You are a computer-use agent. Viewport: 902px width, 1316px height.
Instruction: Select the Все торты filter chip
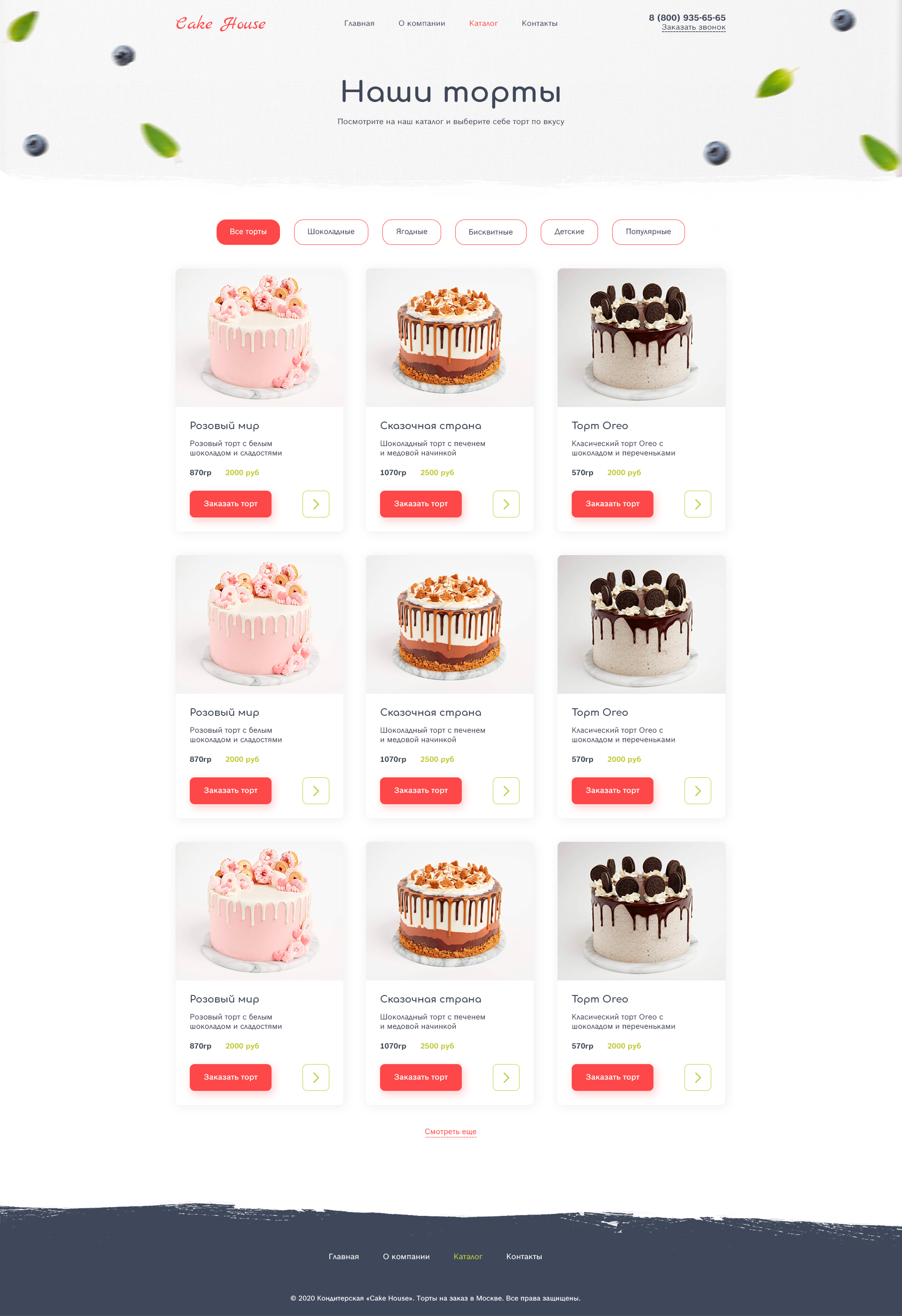(x=248, y=232)
